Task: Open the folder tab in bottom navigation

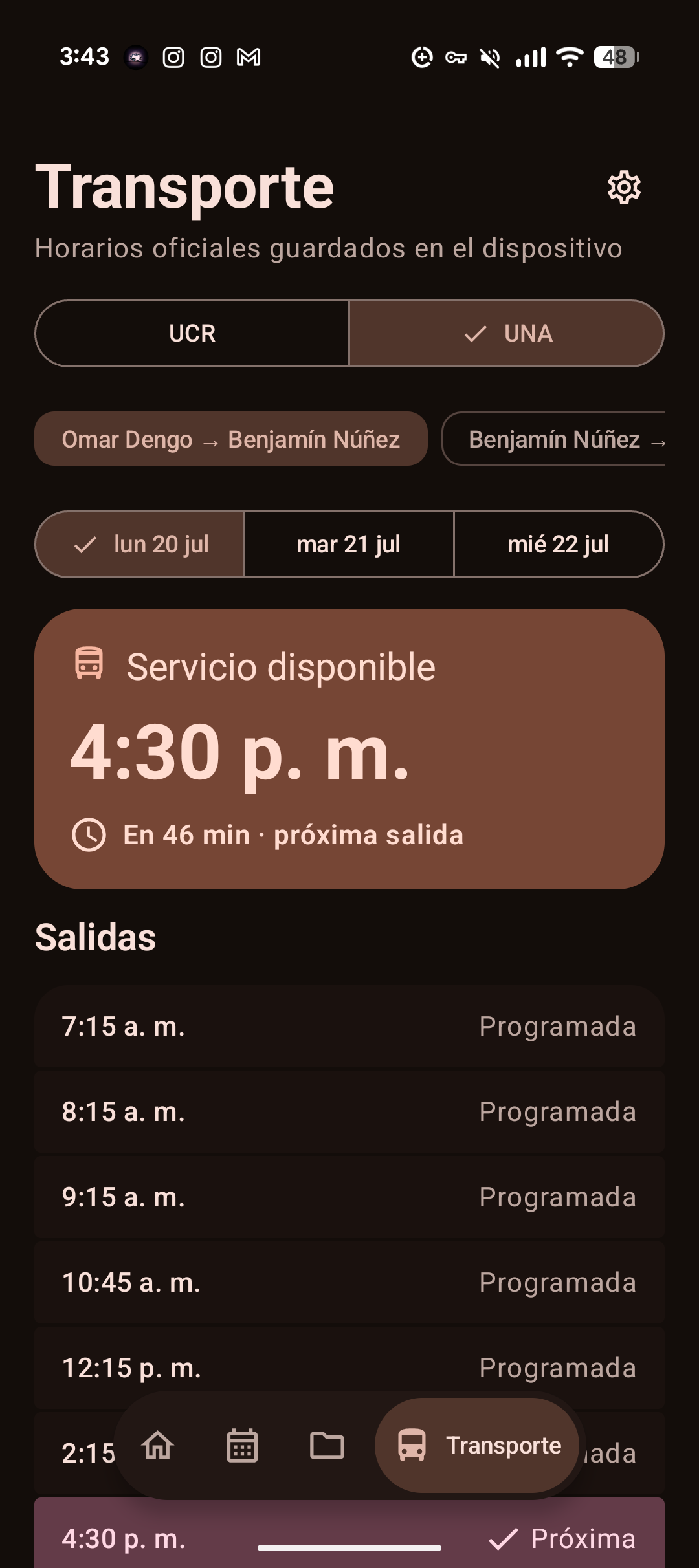Action: tap(327, 1445)
